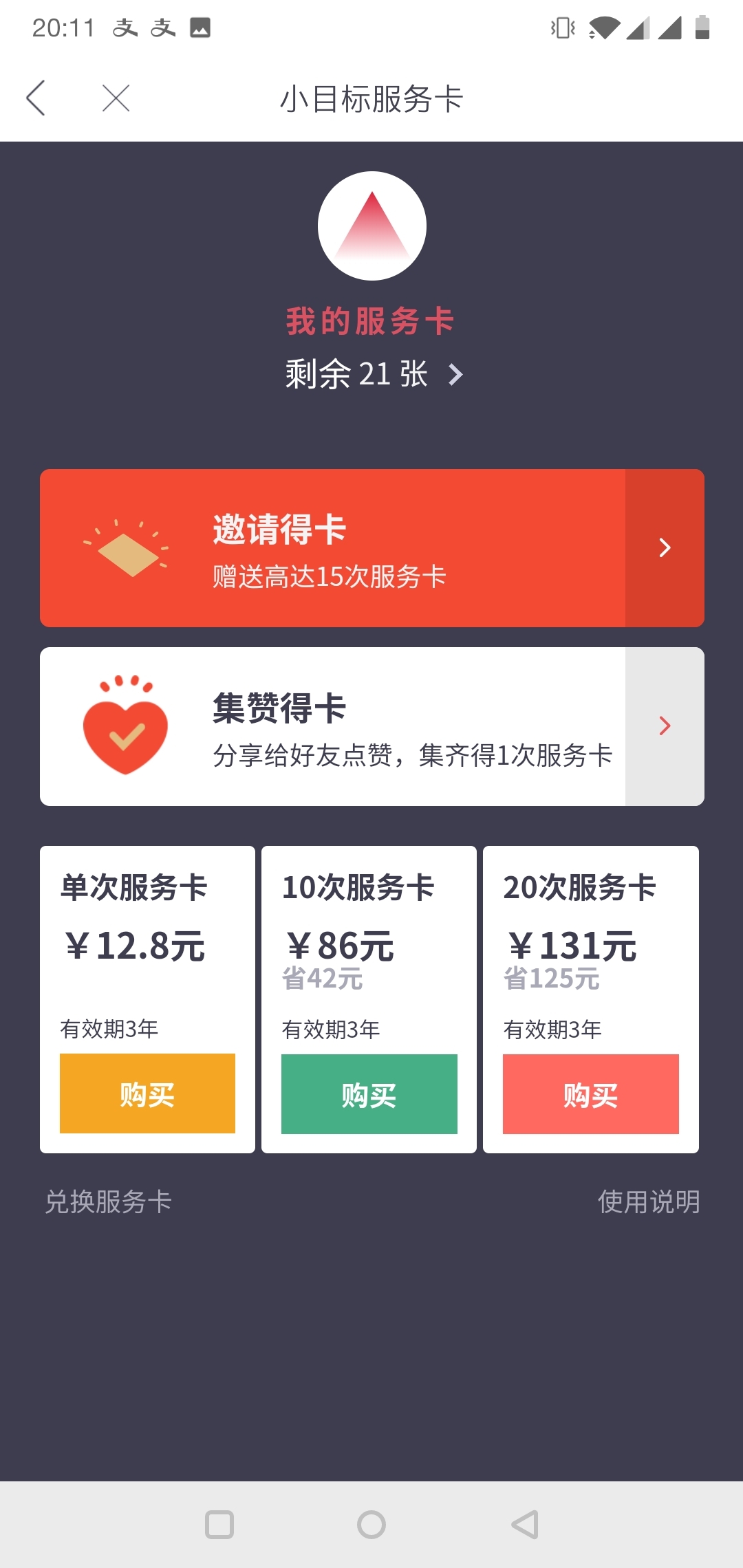This screenshot has height=1568, width=743.
Task: Tap the system home button
Action: pyautogui.click(x=371, y=1525)
